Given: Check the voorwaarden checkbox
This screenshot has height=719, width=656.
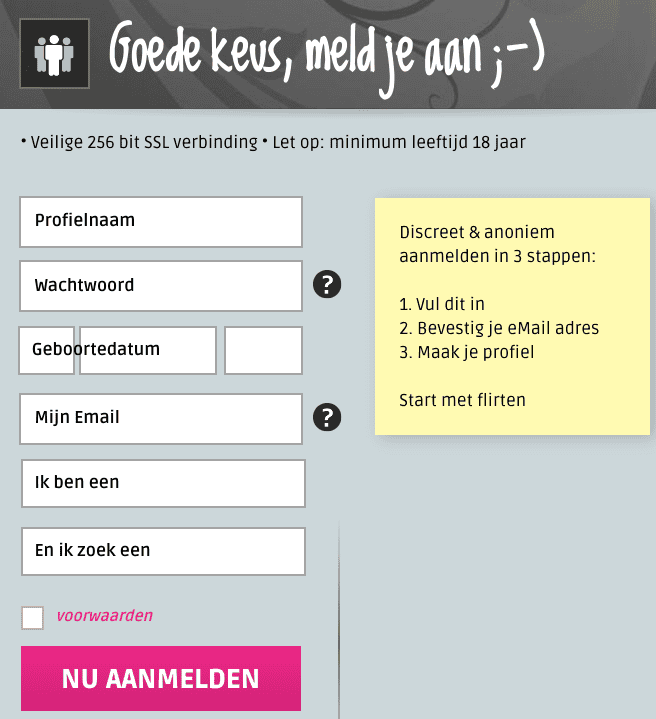Looking at the screenshot, I should coord(33,618).
